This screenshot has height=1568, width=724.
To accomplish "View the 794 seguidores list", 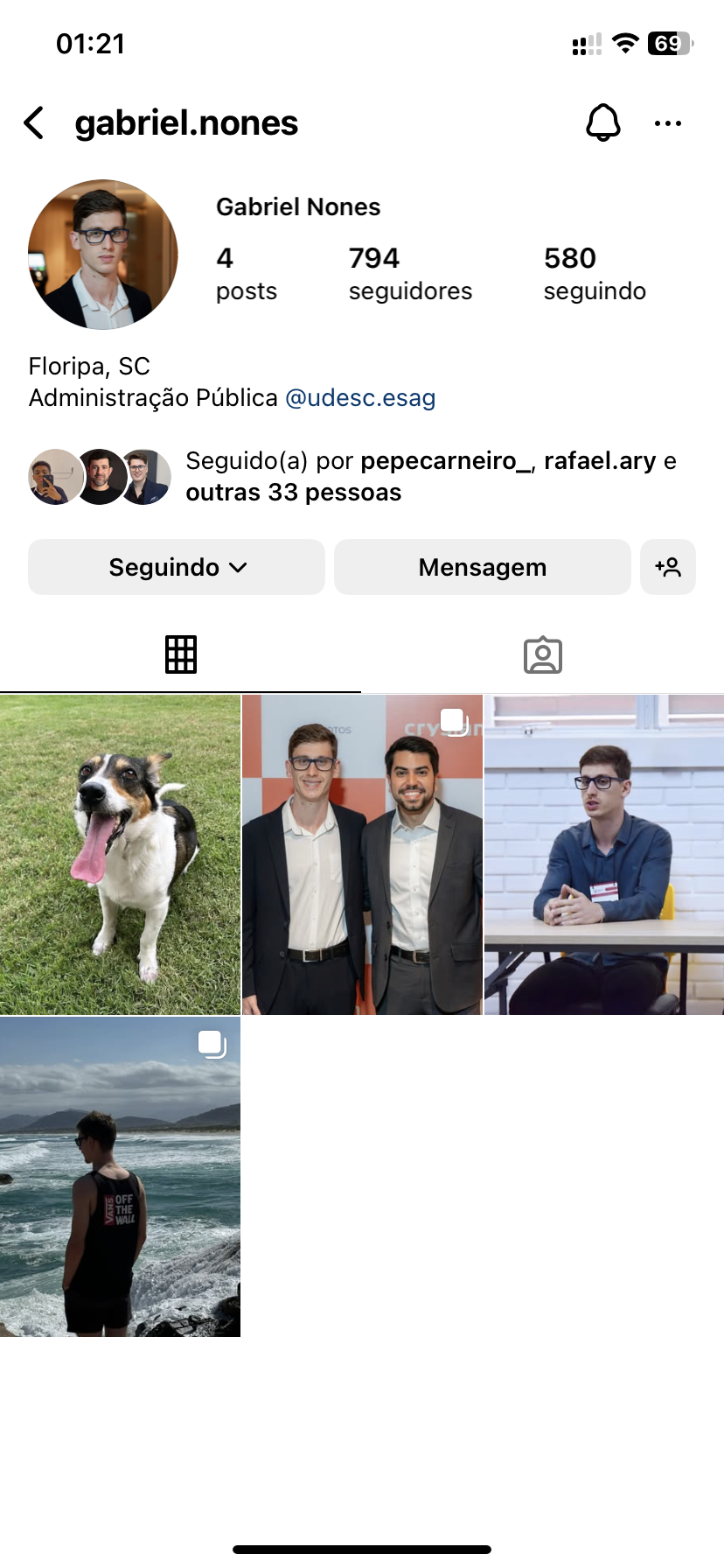I will (x=409, y=273).
